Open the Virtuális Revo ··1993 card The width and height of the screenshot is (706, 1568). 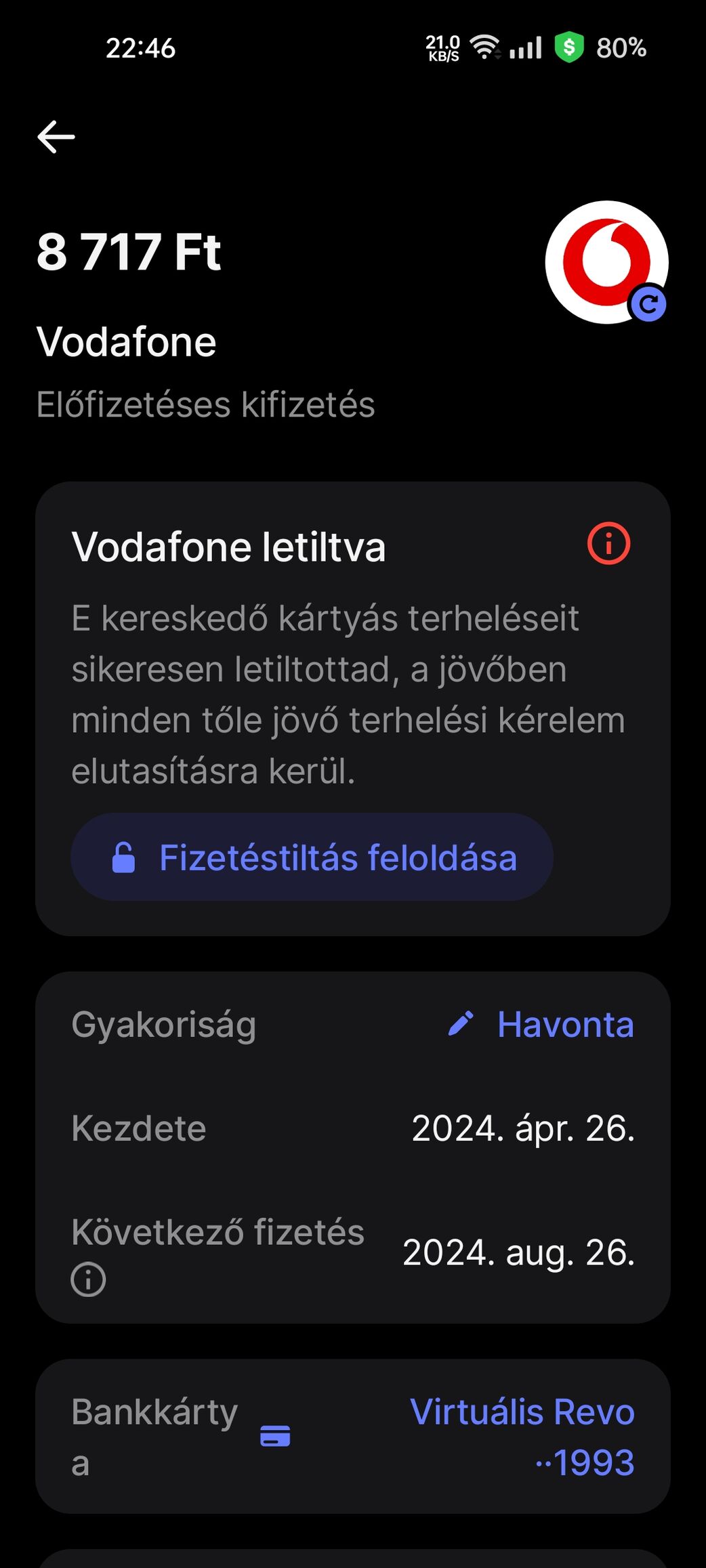click(x=522, y=1437)
